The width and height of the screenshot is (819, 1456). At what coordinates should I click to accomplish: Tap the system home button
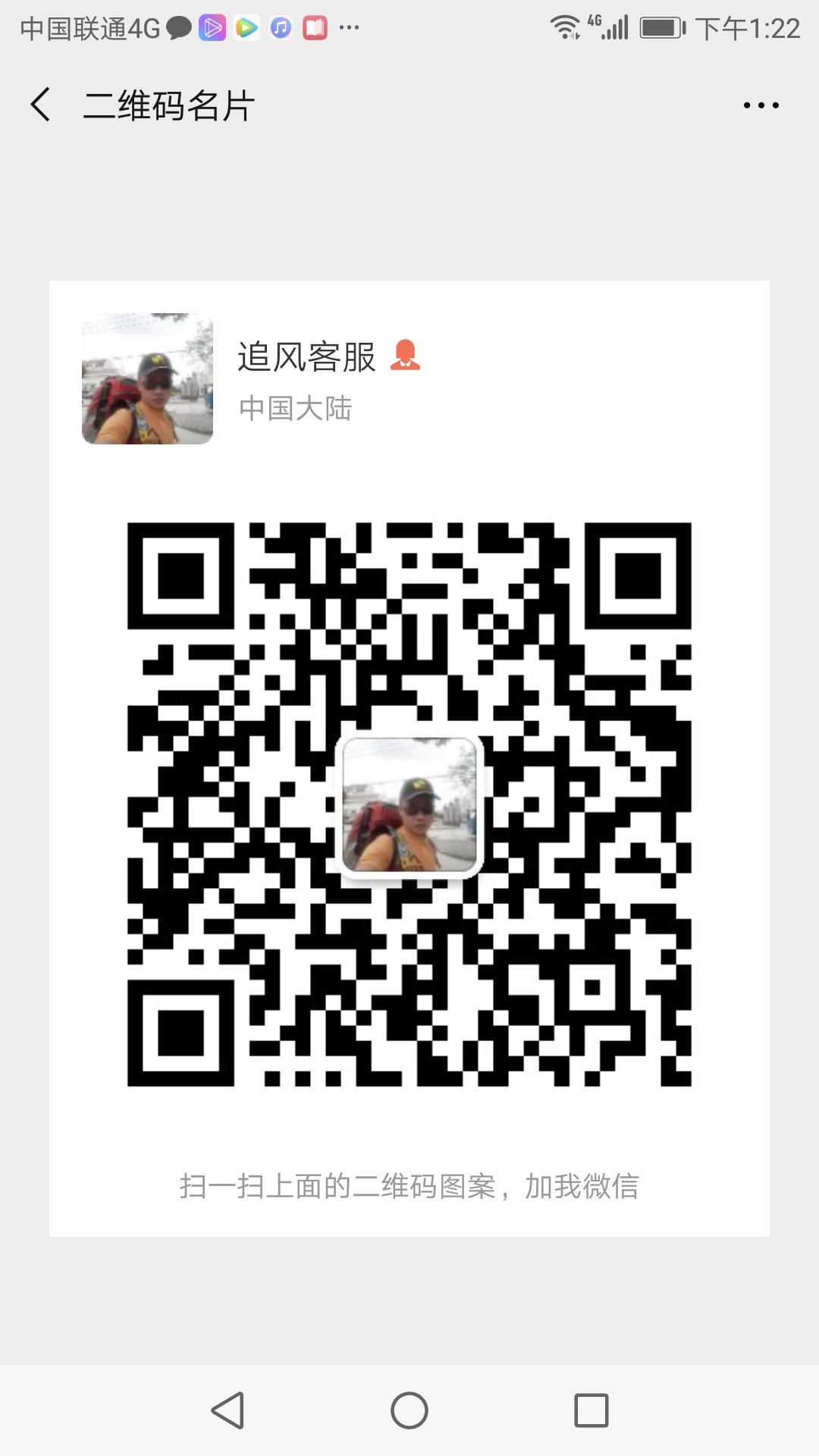409,1410
